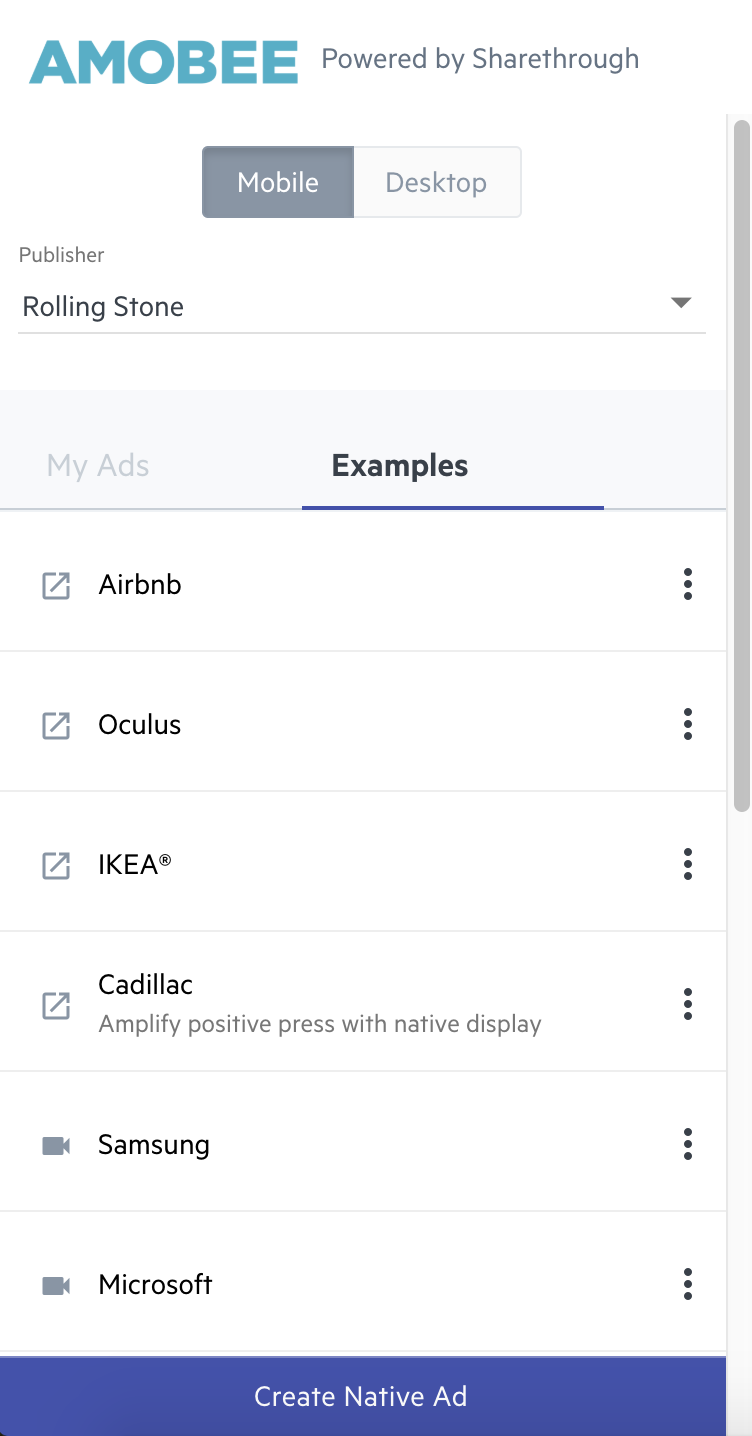This screenshot has height=1436, width=752.
Task: Expand the Publisher dropdown showing Rolling Stone
Action: (362, 306)
